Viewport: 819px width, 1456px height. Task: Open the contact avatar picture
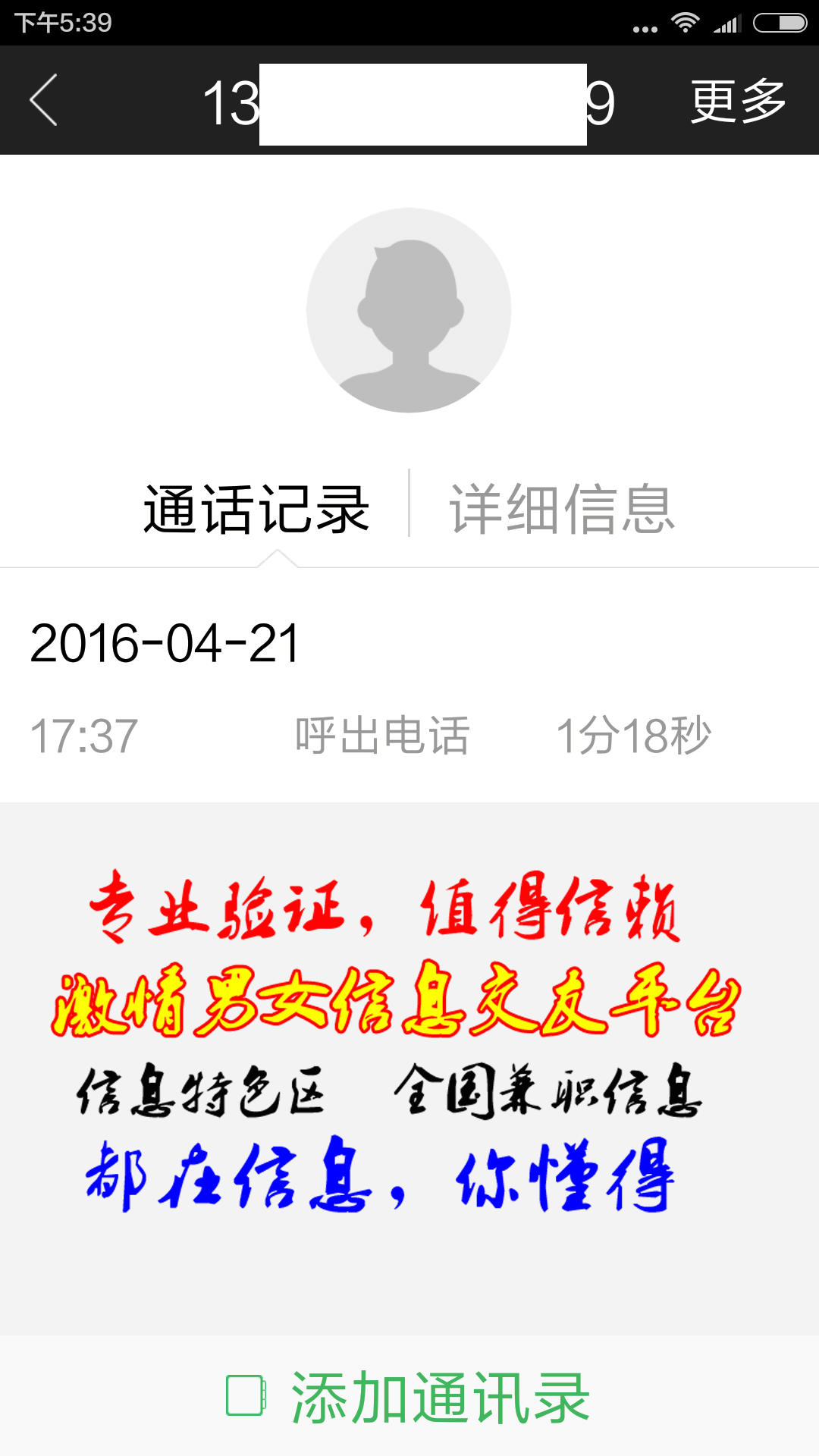click(x=409, y=310)
